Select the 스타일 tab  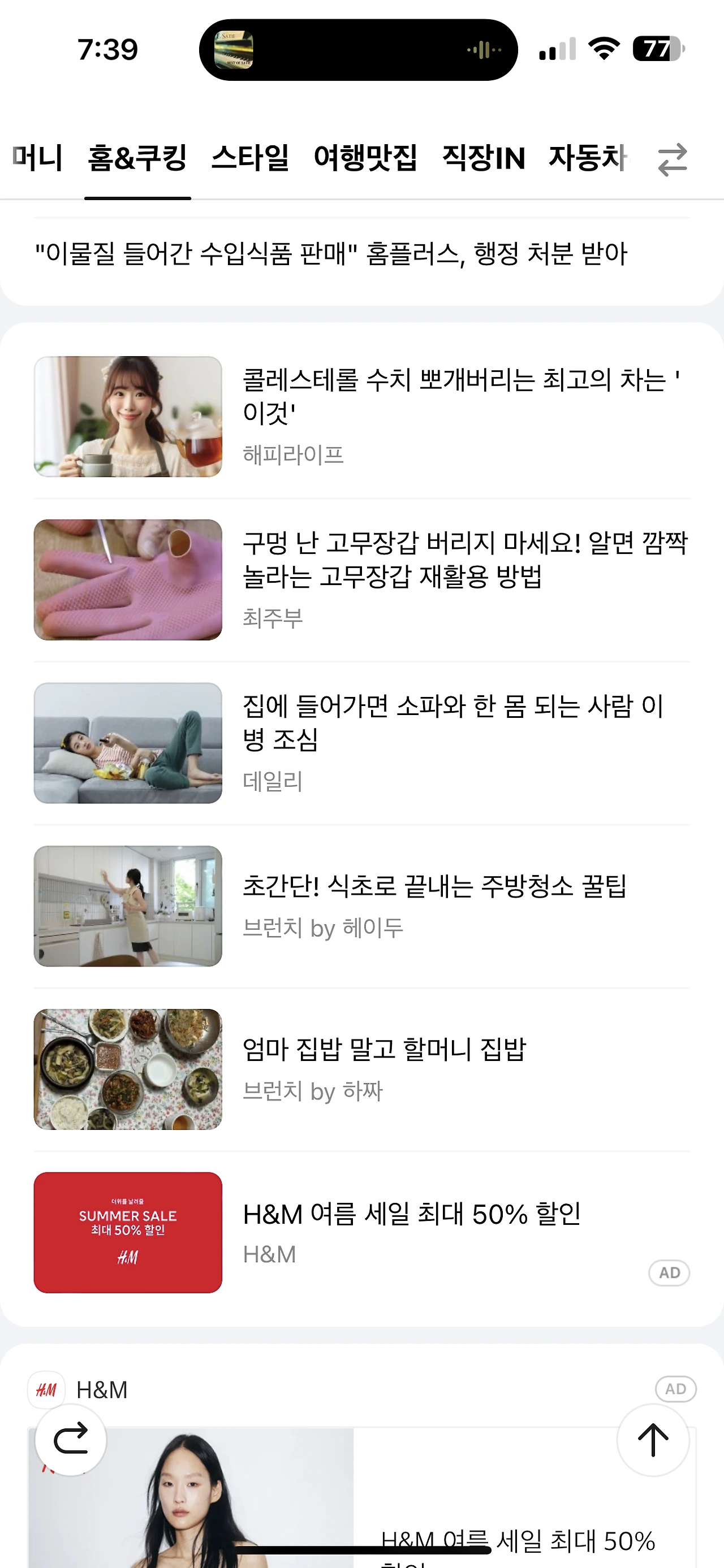249,158
